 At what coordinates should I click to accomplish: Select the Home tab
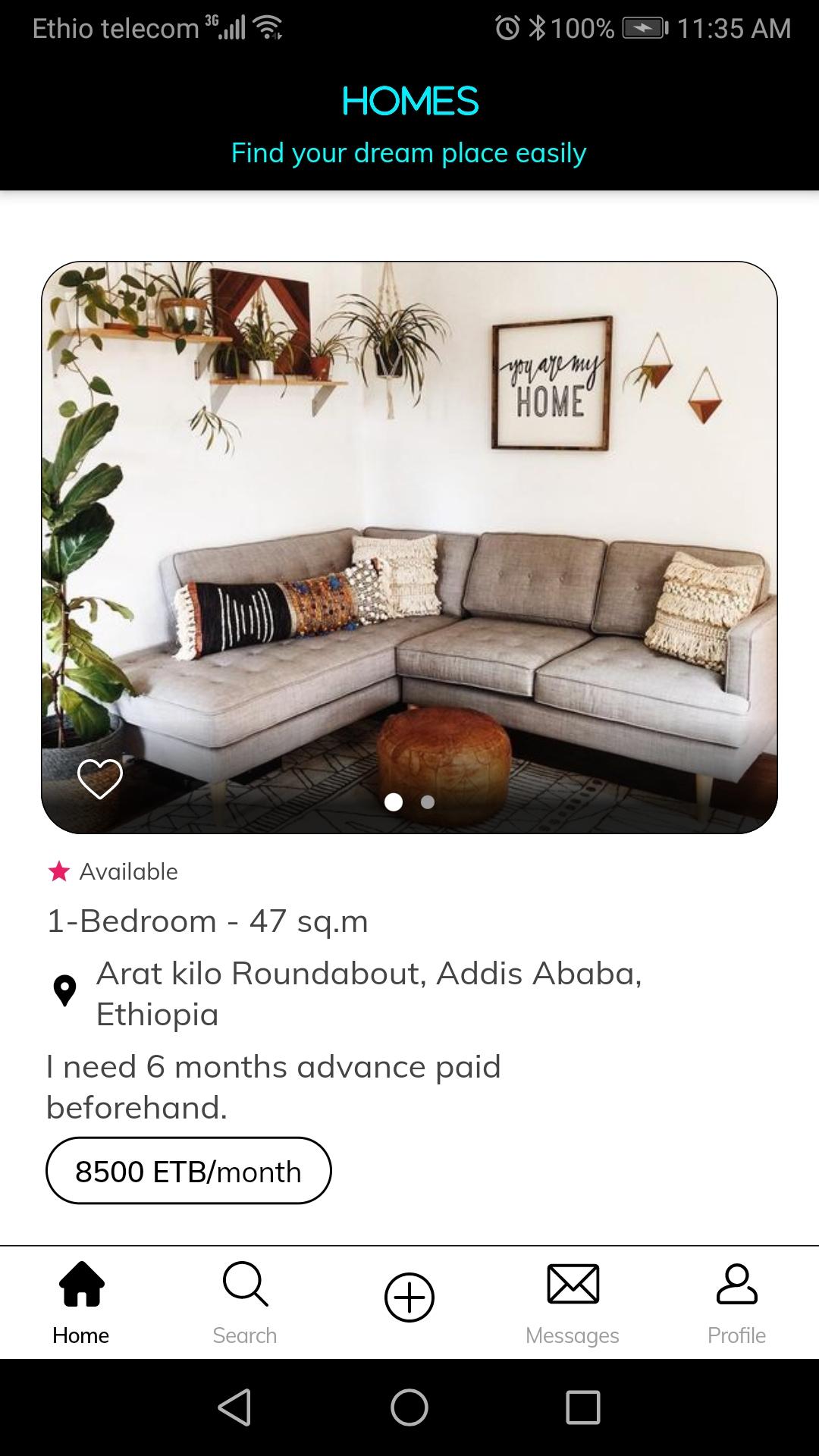tap(81, 1302)
